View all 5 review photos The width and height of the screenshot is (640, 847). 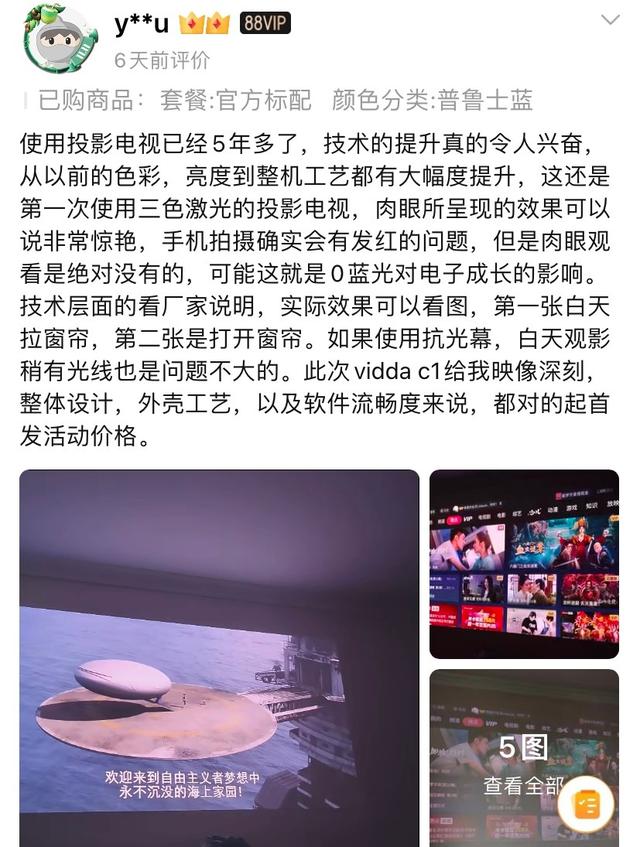[x=522, y=764]
